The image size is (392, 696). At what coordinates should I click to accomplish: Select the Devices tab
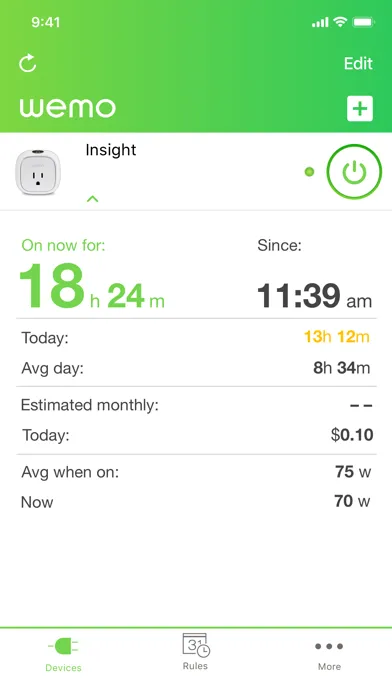[x=63, y=654]
